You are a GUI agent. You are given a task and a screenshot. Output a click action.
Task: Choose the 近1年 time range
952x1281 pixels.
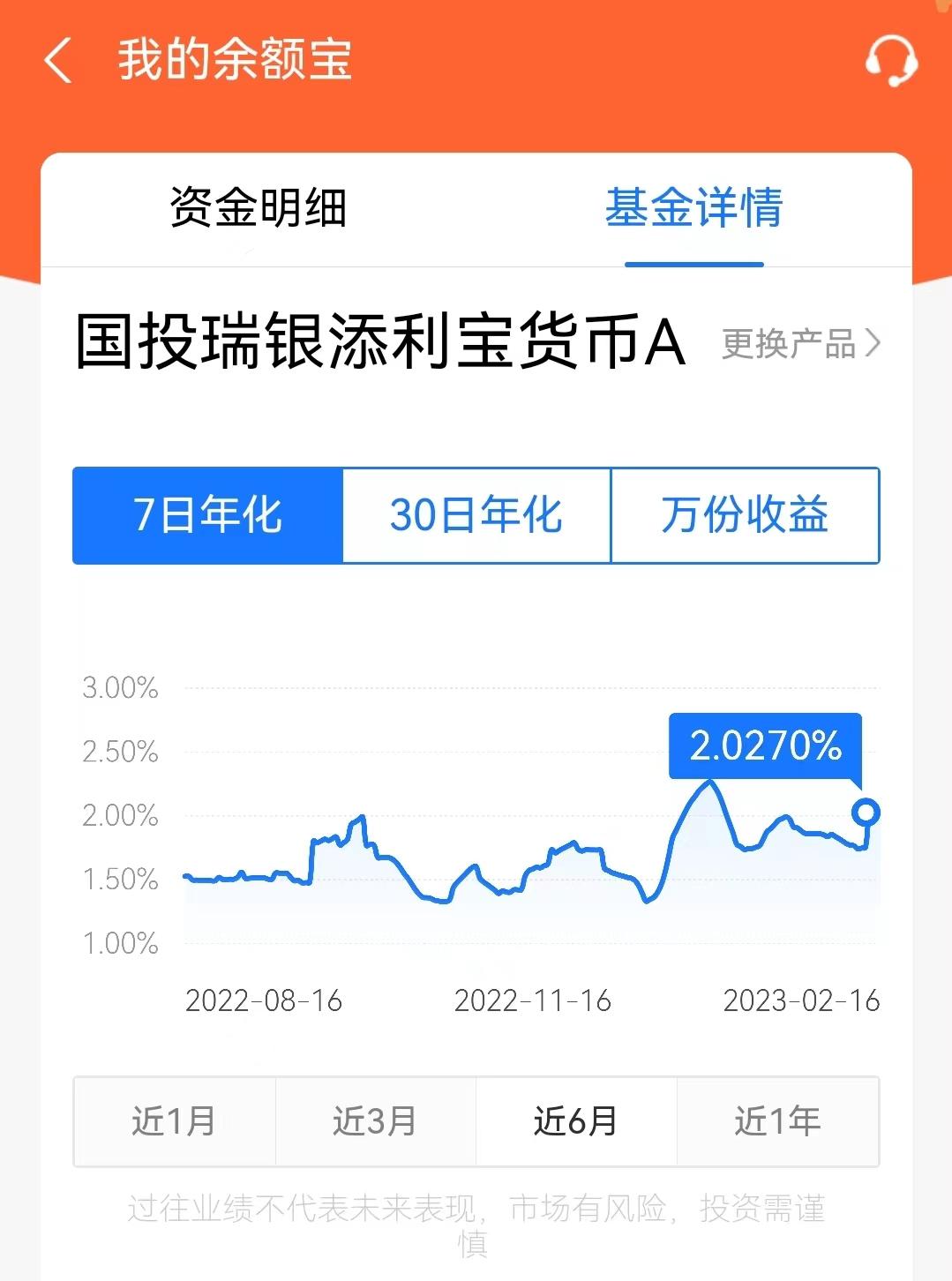[778, 1121]
